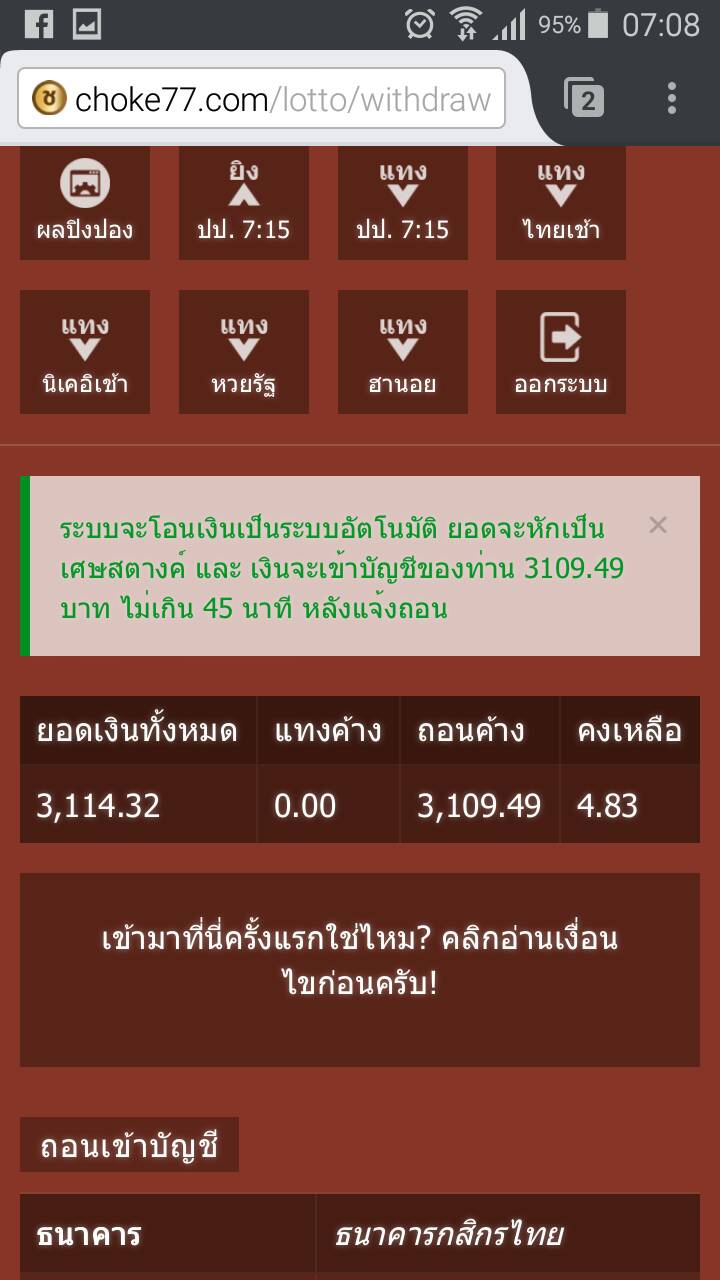Select the ยิง ปป. 7:15 tile
The image size is (720, 1280).
pyautogui.click(x=243, y=203)
